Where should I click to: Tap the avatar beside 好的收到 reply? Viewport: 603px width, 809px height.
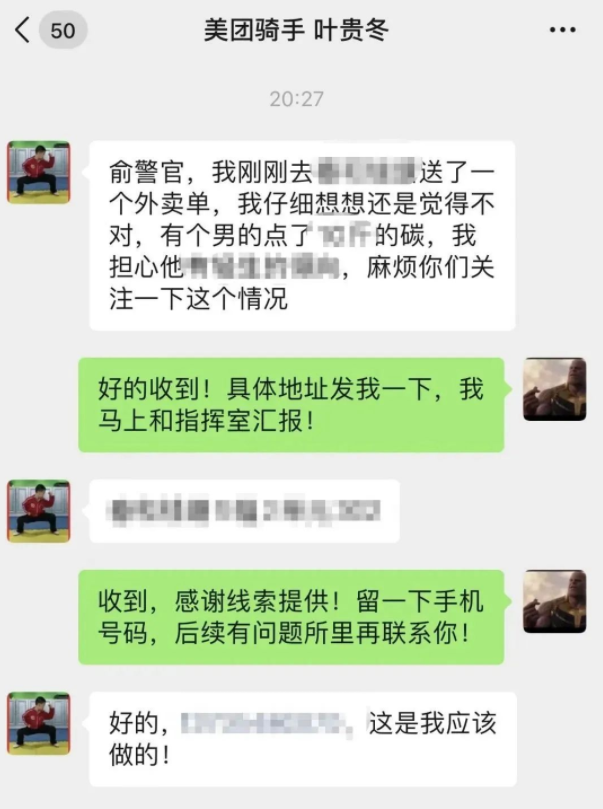pos(555,389)
